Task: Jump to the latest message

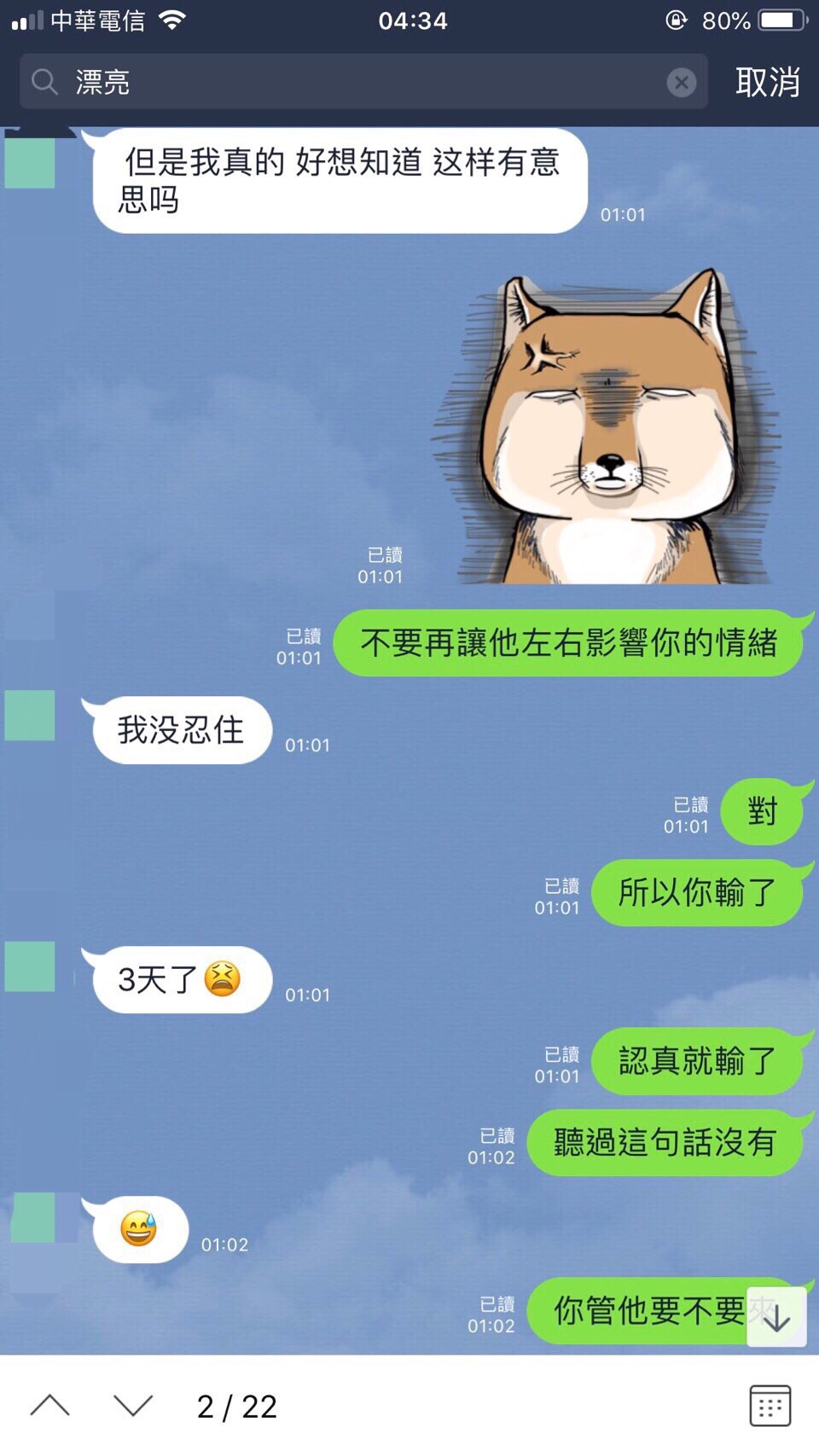Action: pos(775,1318)
